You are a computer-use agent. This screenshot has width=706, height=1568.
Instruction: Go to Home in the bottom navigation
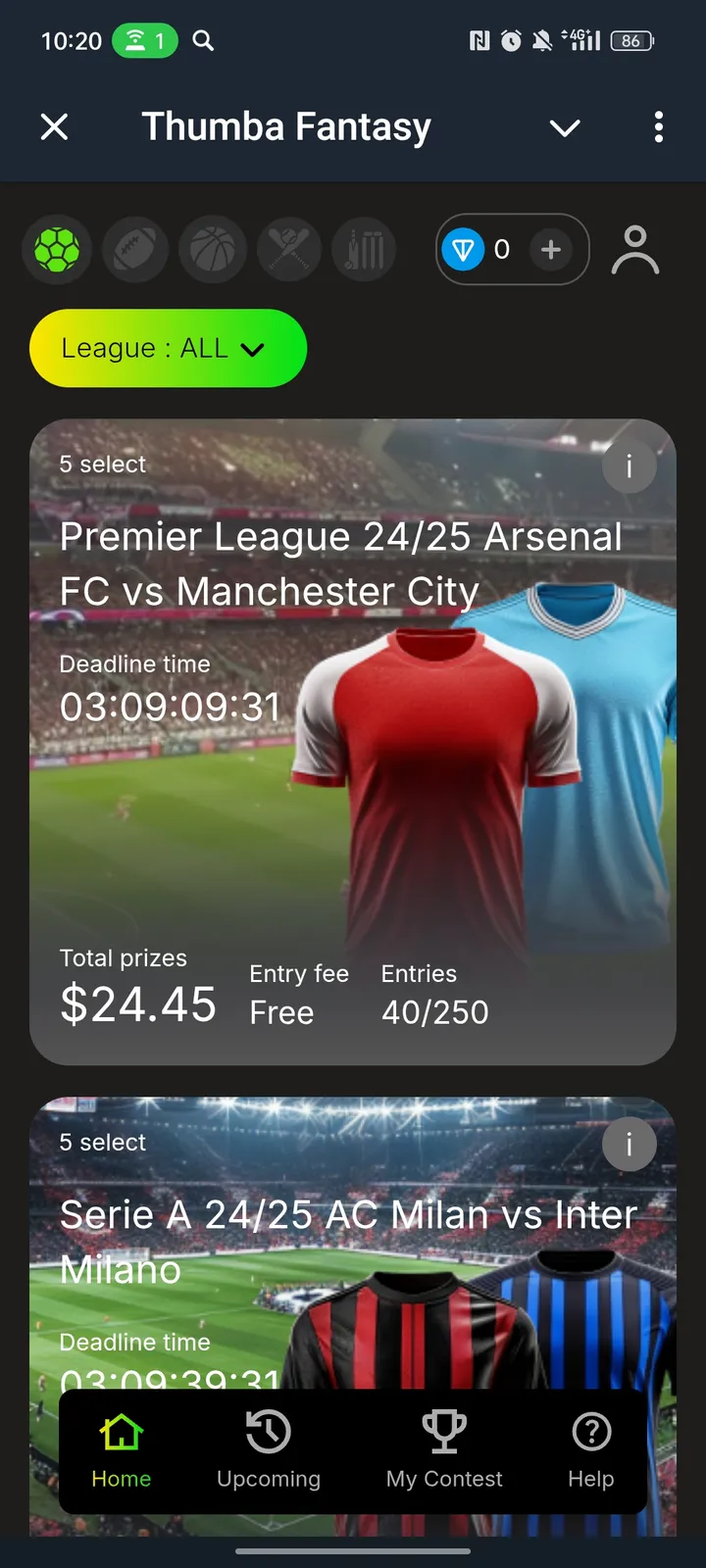pyautogui.click(x=121, y=1451)
